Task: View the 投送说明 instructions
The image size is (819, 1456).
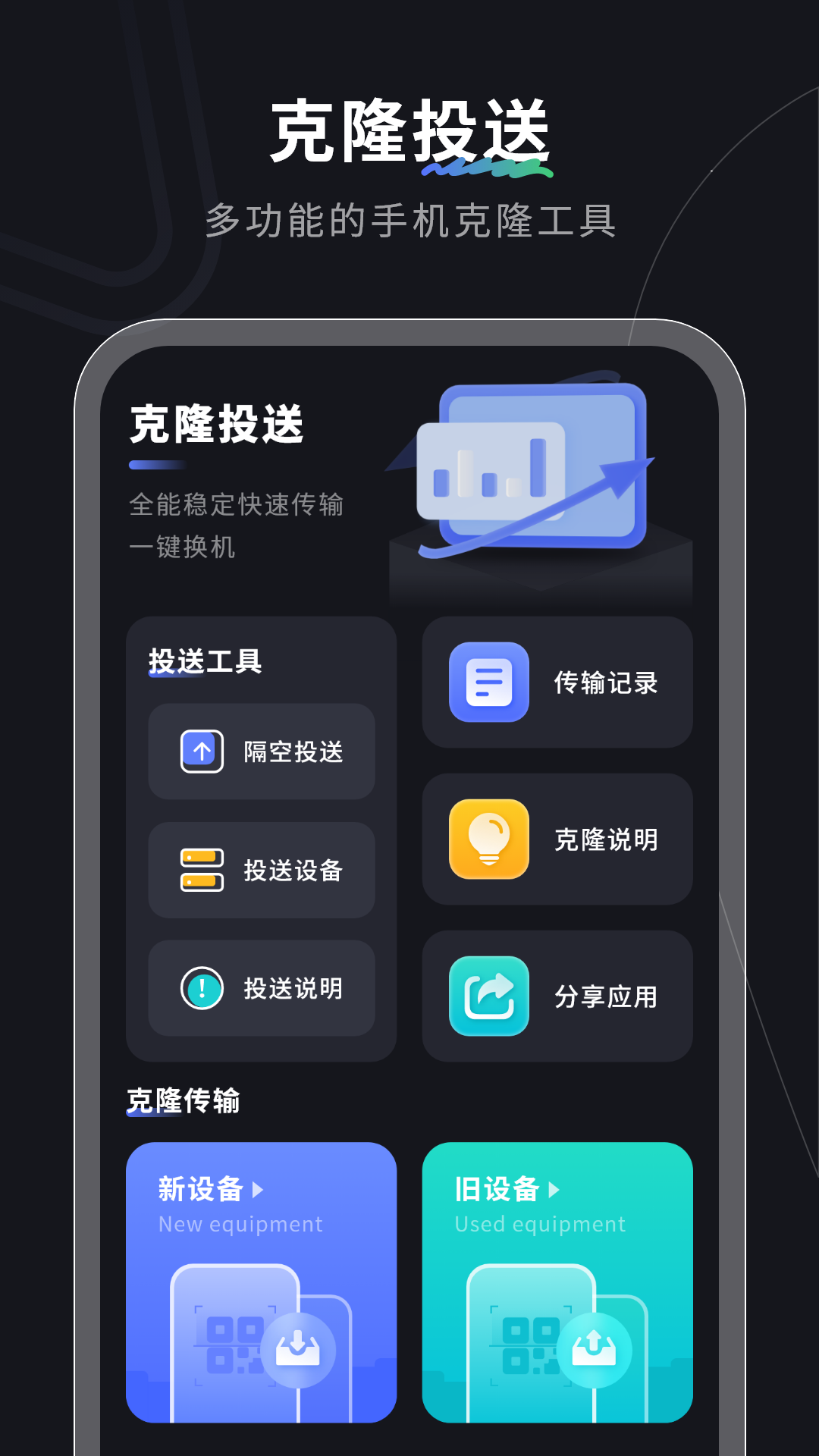Action: [x=262, y=989]
